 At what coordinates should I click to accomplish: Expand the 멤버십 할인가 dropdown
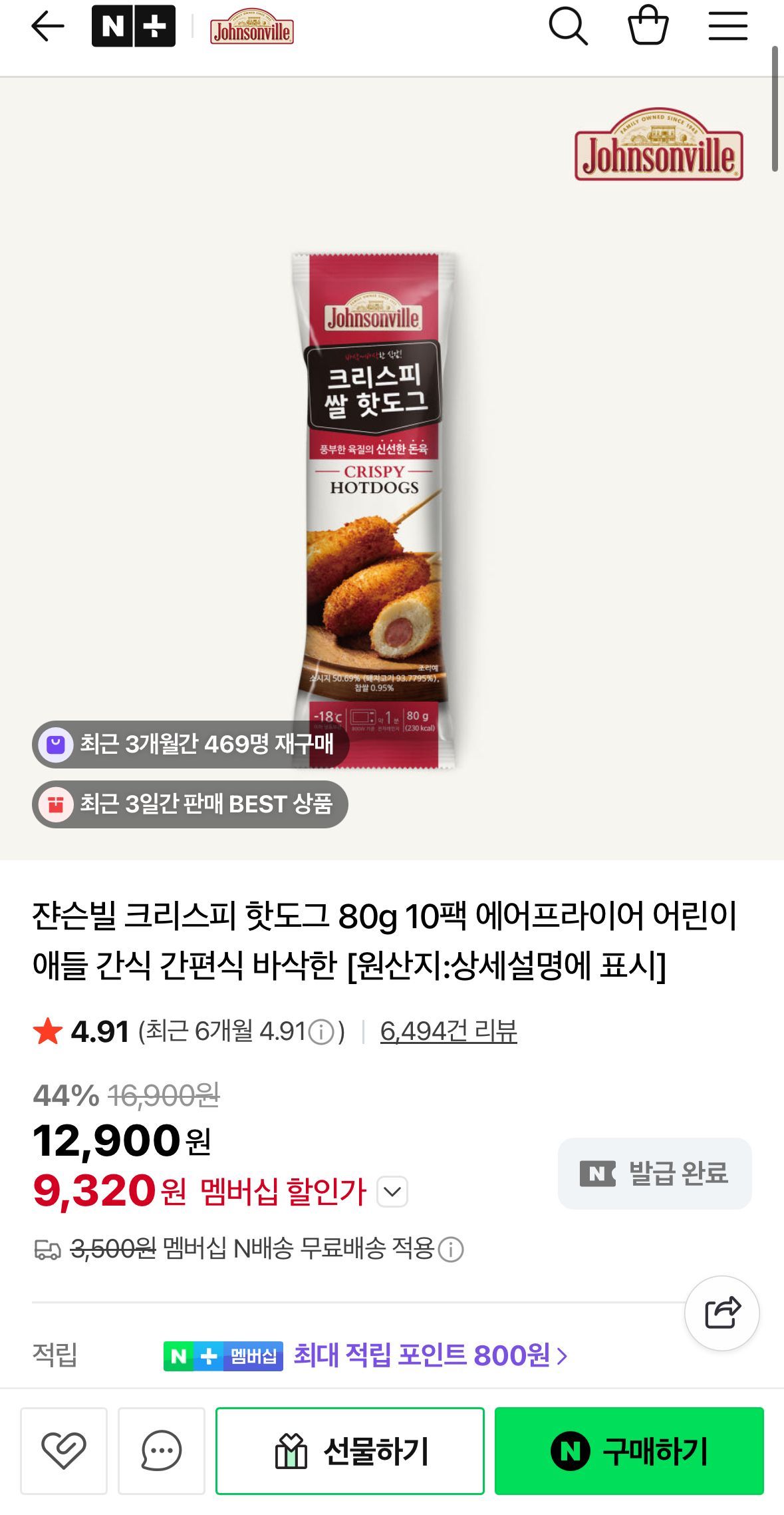point(392,1191)
